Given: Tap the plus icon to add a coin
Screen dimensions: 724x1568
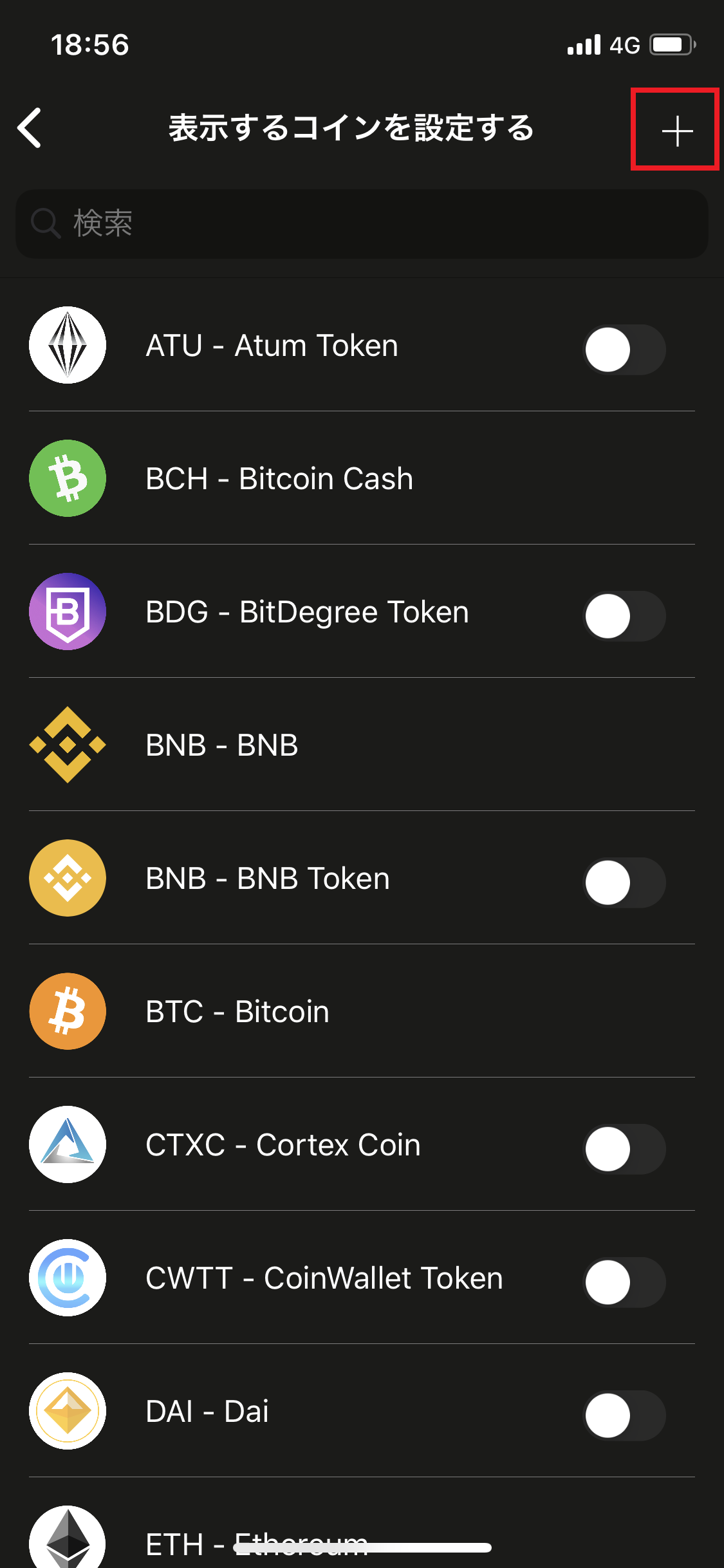Looking at the screenshot, I should [x=677, y=131].
